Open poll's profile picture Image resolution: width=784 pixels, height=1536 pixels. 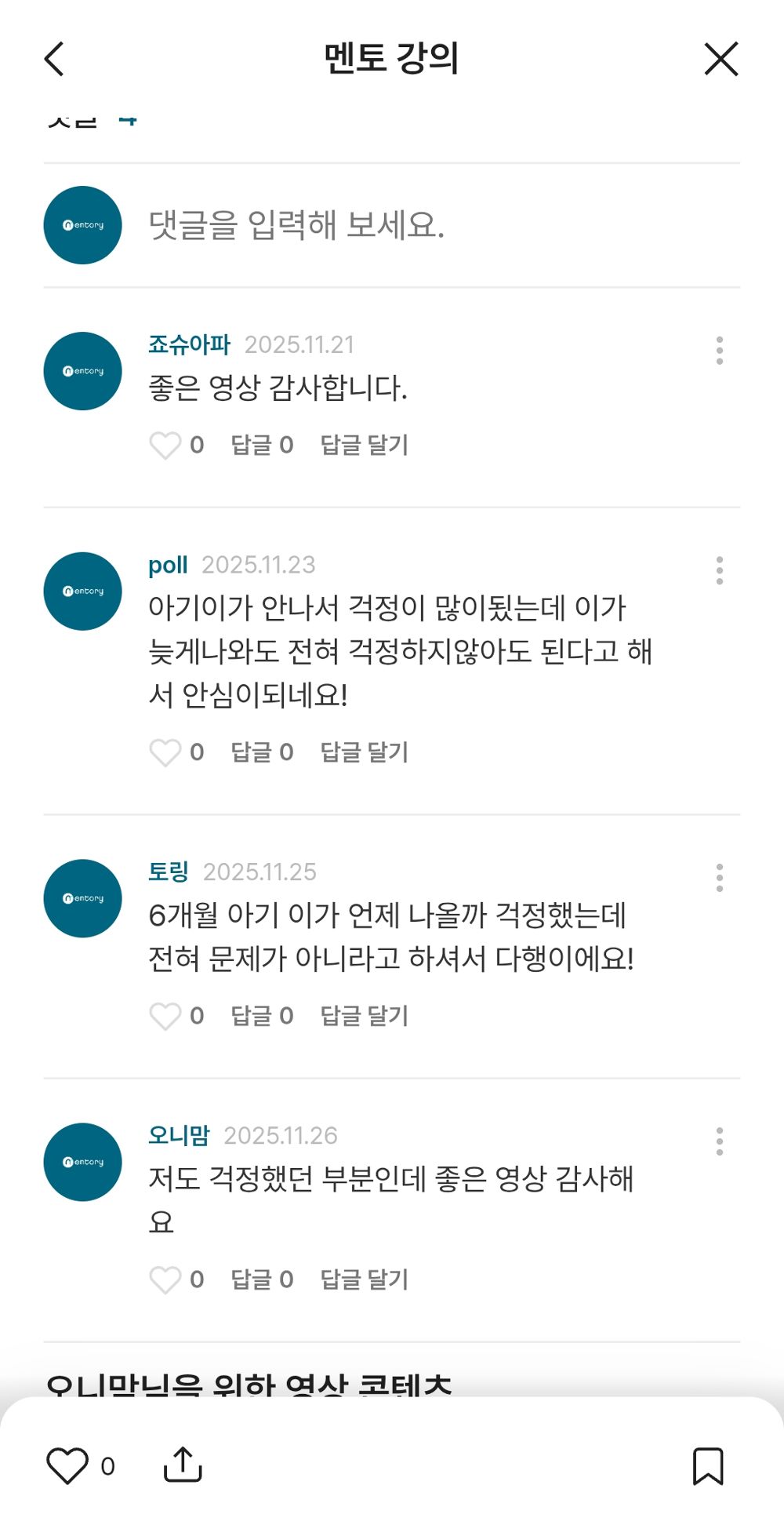coord(82,591)
